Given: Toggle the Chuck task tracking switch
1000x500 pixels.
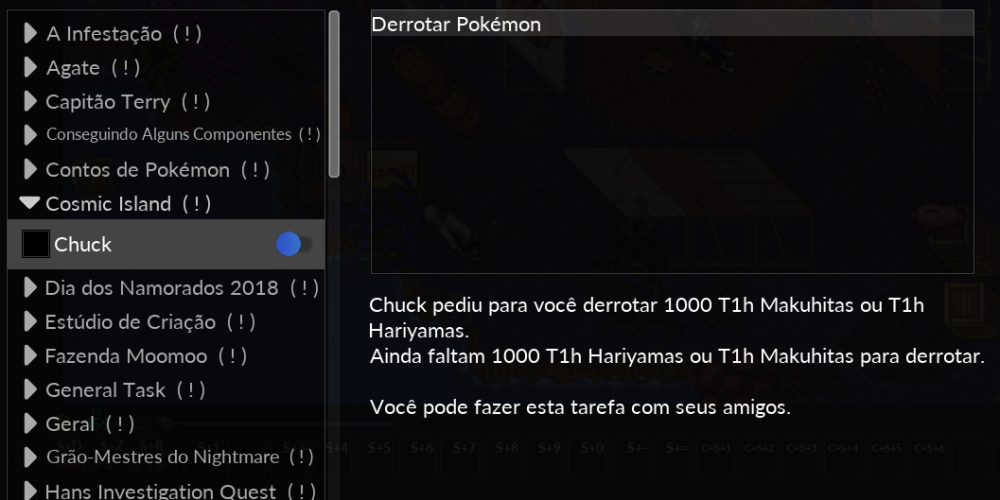Looking at the screenshot, I should point(293,245).
